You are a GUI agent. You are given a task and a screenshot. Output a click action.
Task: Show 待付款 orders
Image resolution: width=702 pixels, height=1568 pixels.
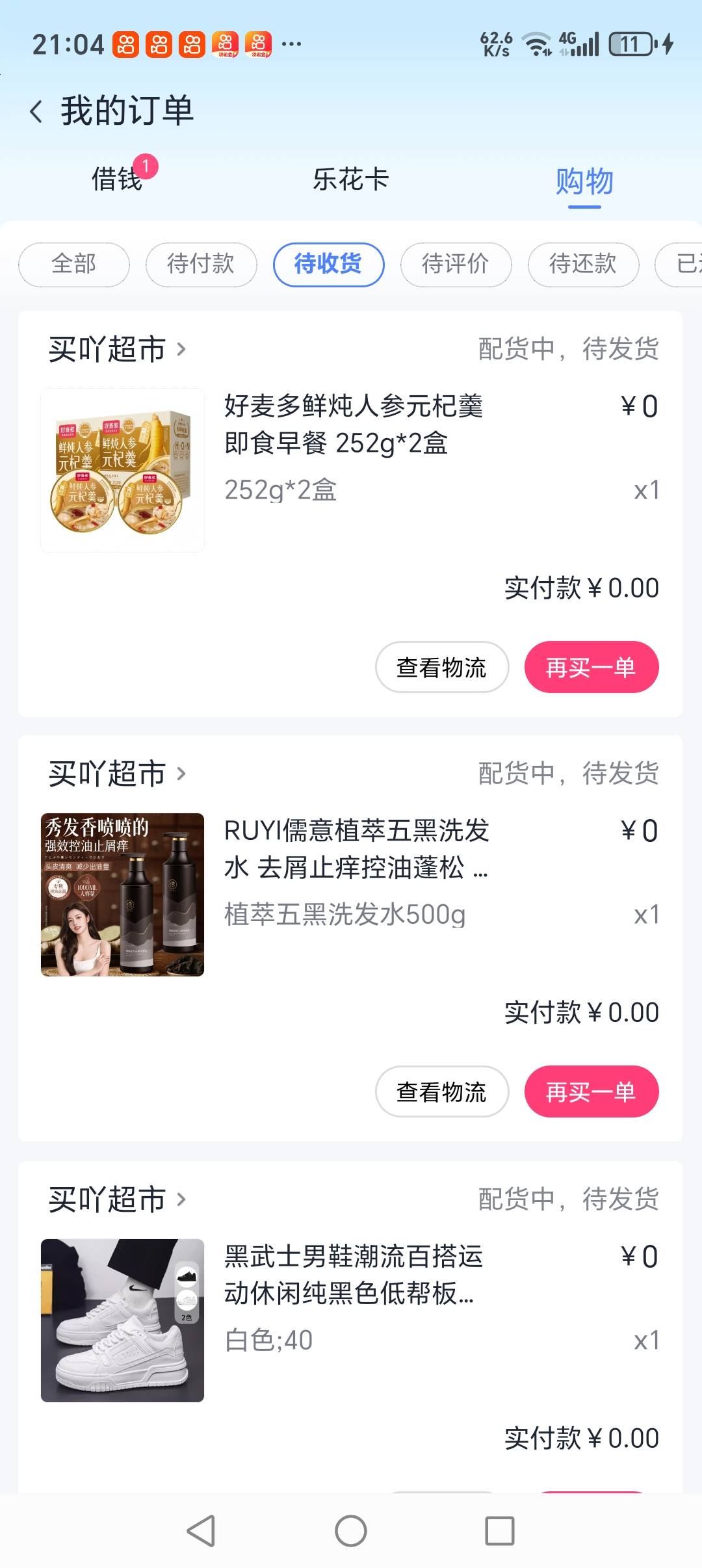pyautogui.click(x=201, y=264)
